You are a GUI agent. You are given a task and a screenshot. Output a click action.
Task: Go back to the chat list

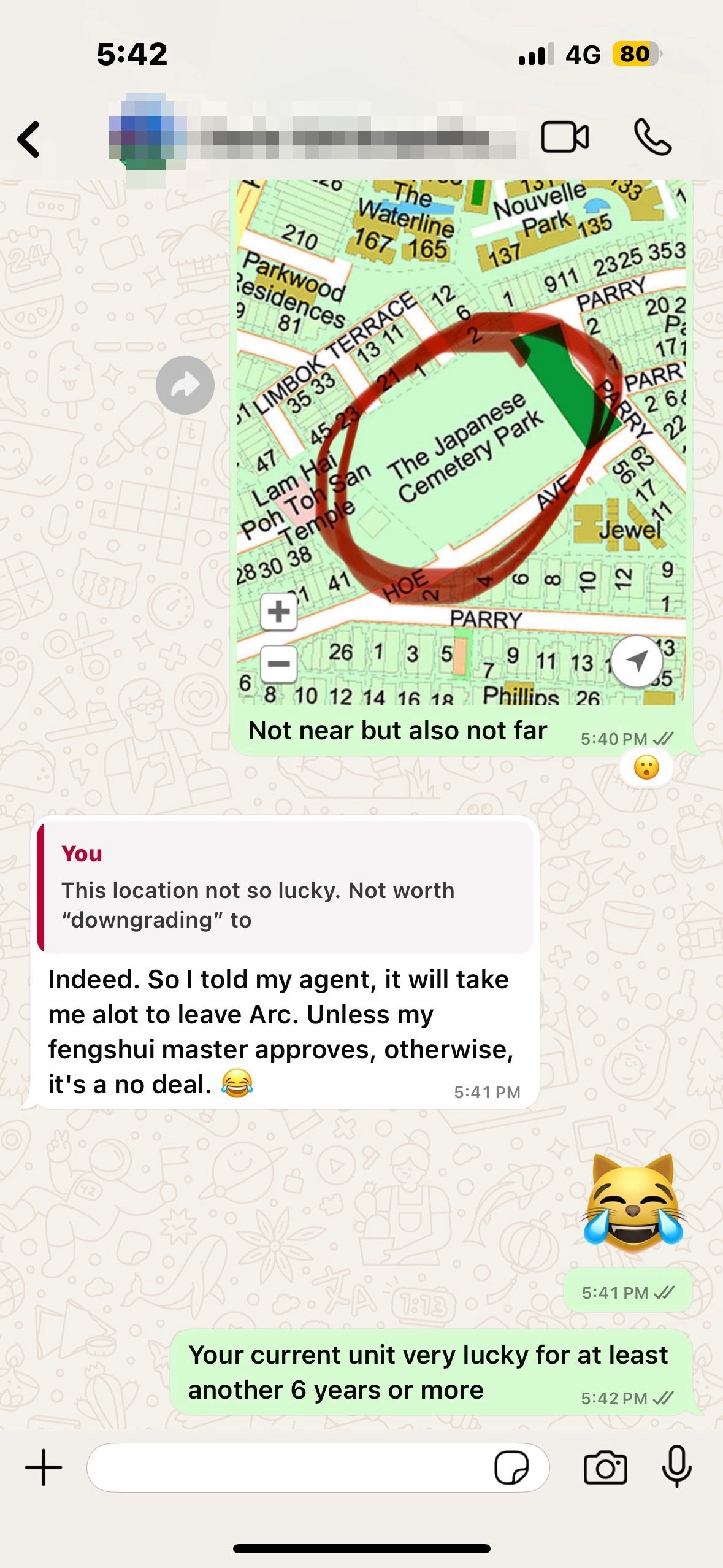[x=29, y=139]
